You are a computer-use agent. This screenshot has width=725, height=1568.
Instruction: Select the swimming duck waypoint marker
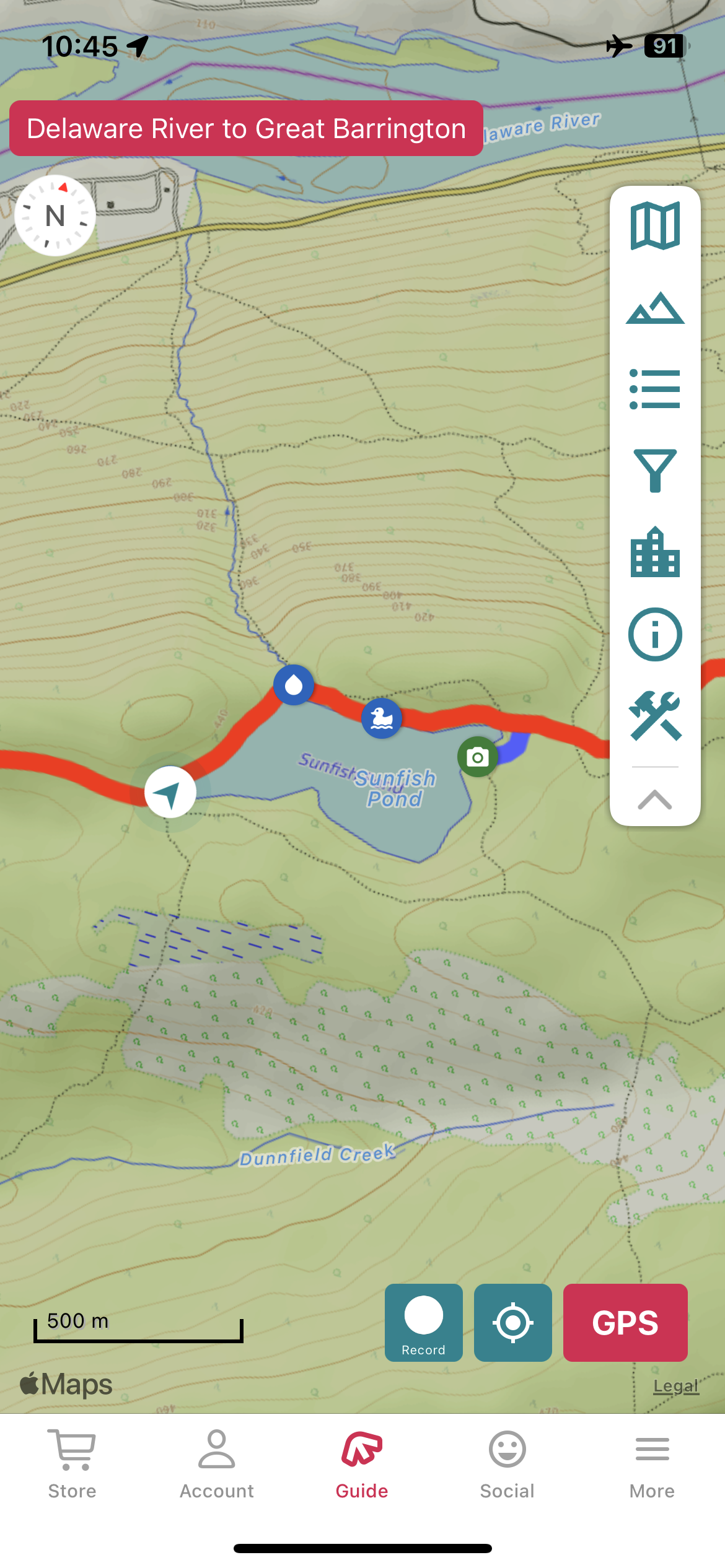382,718
